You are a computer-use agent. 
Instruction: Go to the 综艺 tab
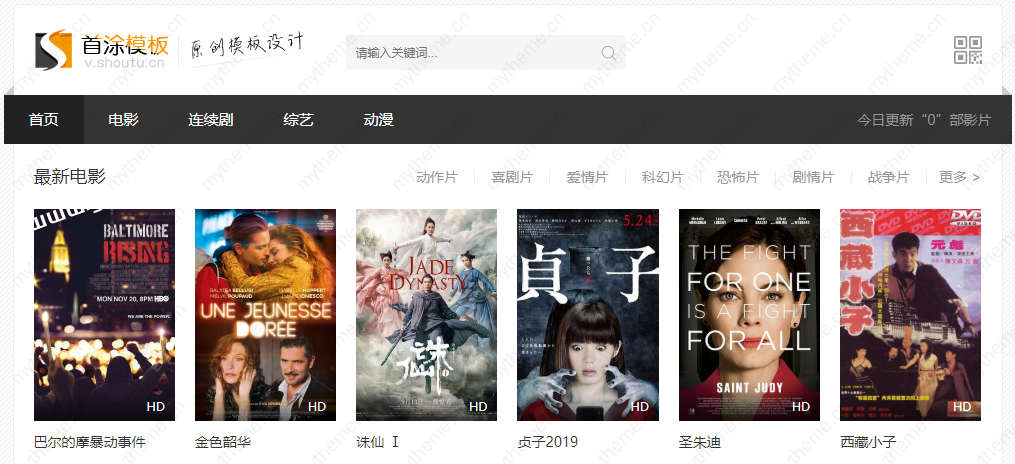(298, 120)
